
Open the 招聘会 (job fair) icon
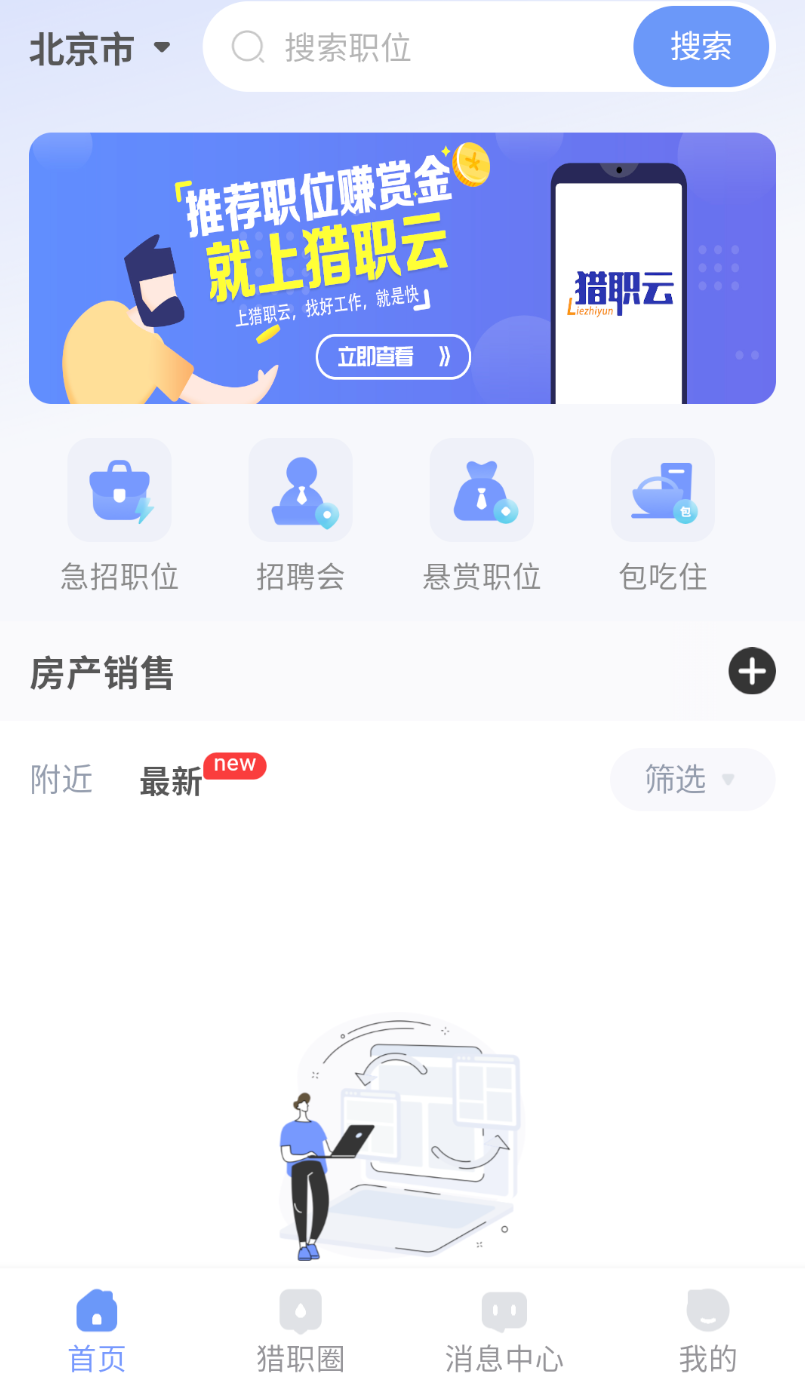300,489
